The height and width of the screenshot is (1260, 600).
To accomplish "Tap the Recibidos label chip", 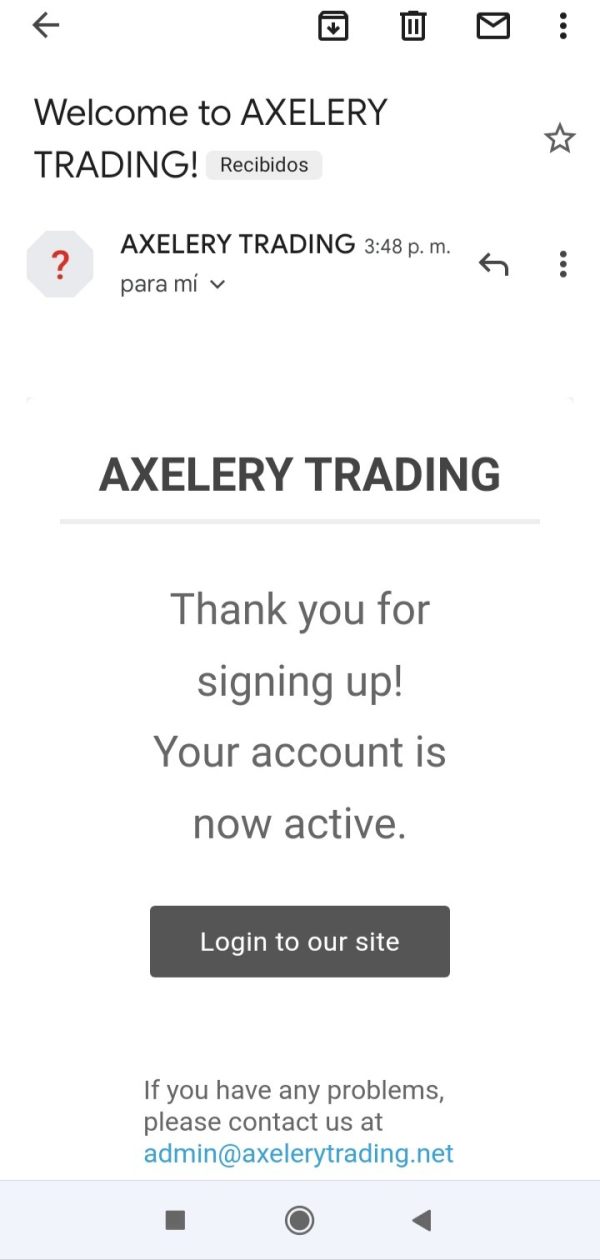I will tap(264, 165).
